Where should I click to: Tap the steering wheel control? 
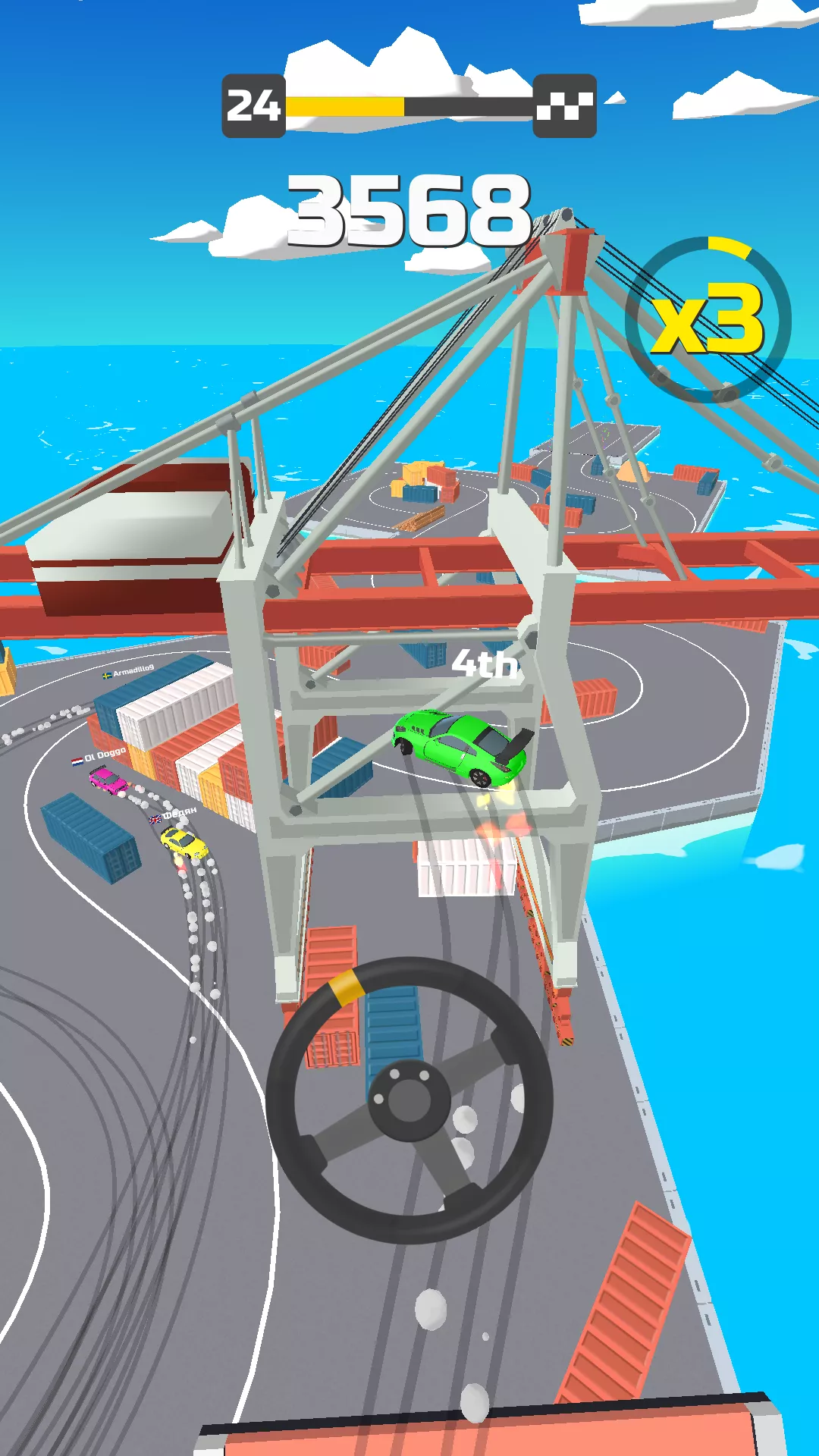pos(409,1100)
